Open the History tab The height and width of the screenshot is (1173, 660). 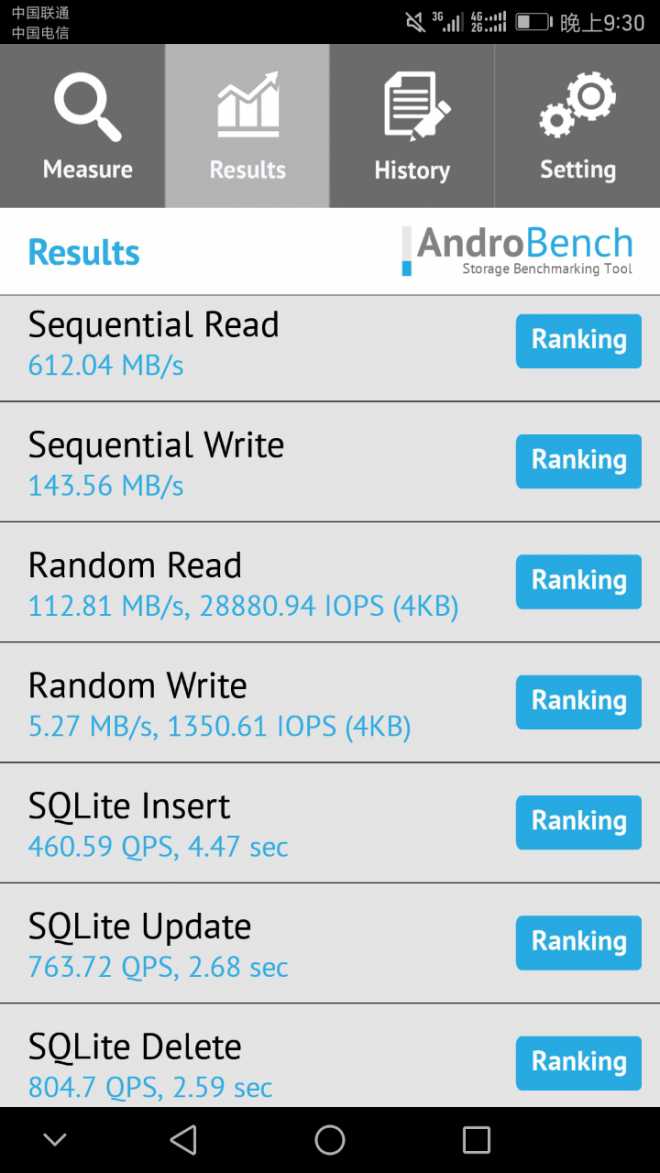[412, 126]
